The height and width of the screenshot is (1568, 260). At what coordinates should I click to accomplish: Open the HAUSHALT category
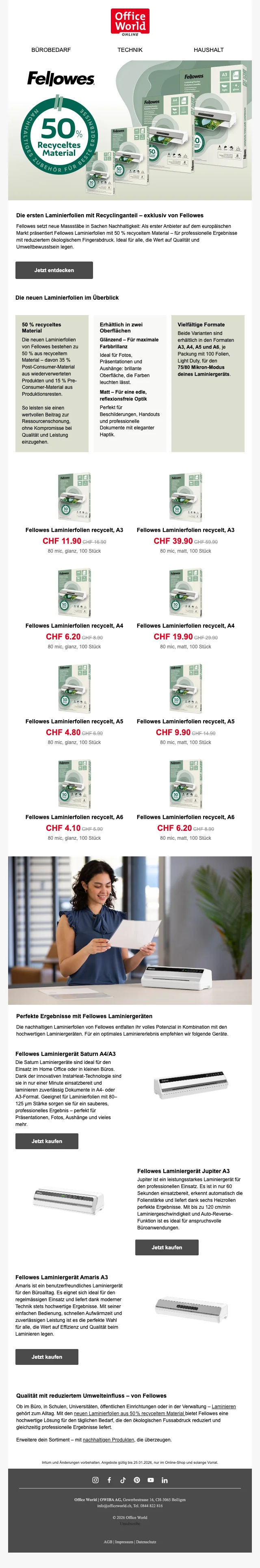[209, 50]
